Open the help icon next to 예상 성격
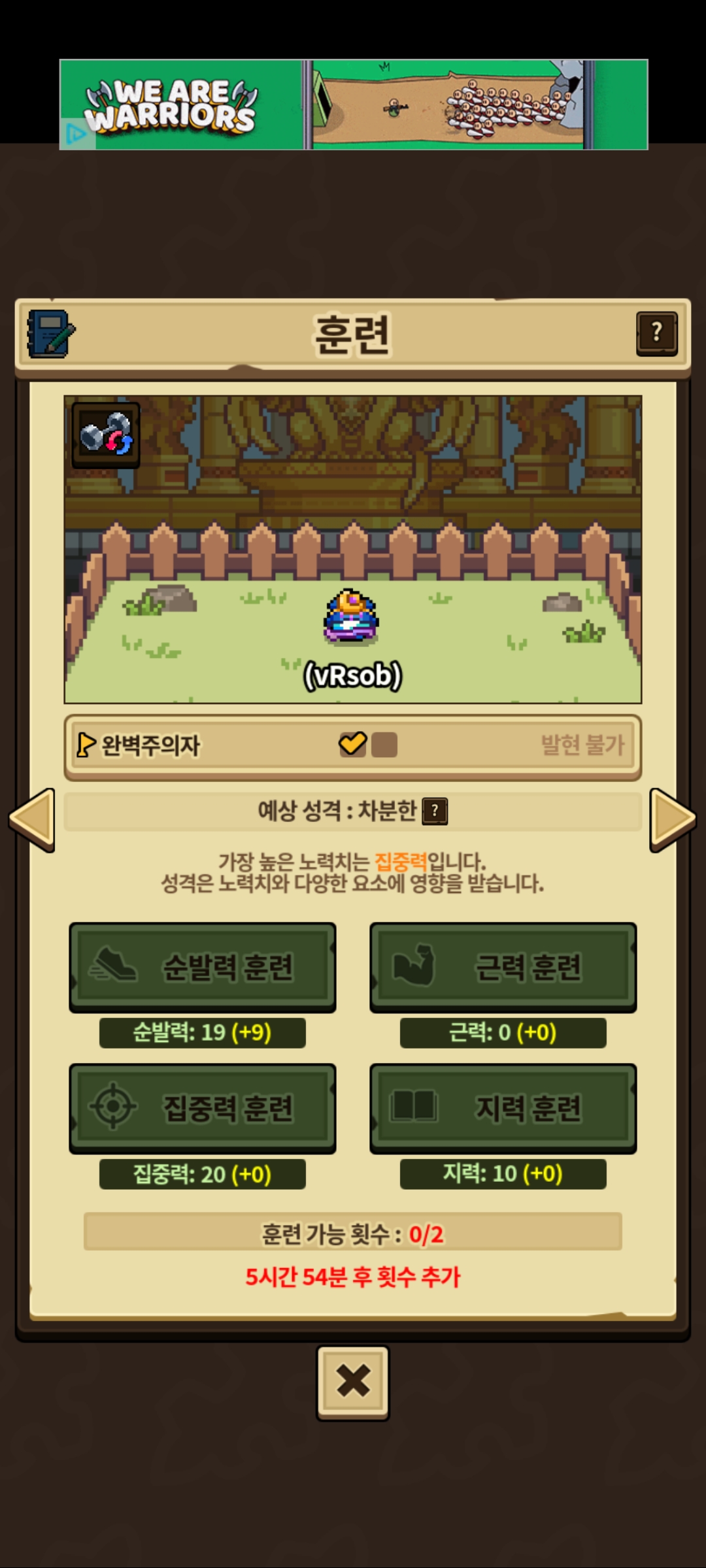 pos(435,811)
